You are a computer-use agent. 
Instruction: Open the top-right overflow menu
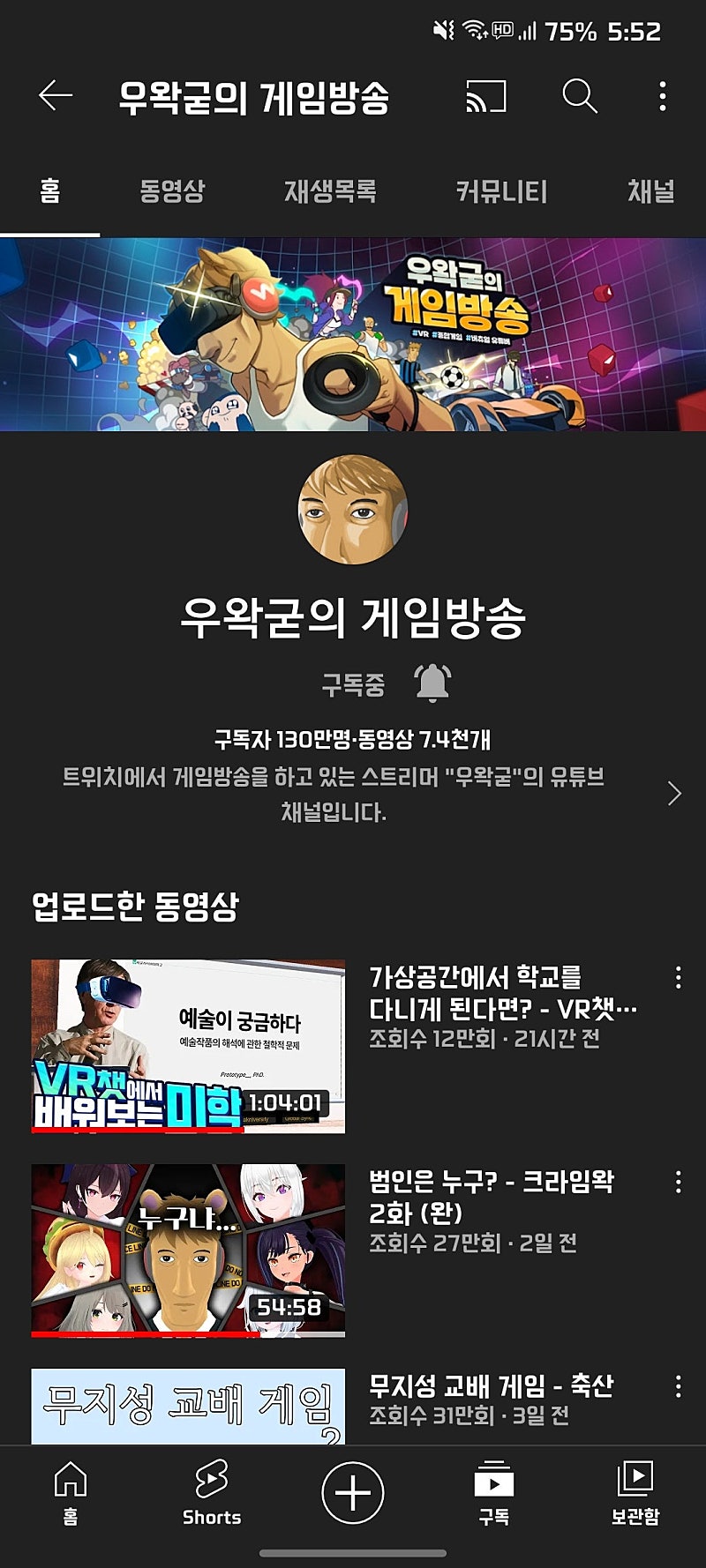coord(663,95)
